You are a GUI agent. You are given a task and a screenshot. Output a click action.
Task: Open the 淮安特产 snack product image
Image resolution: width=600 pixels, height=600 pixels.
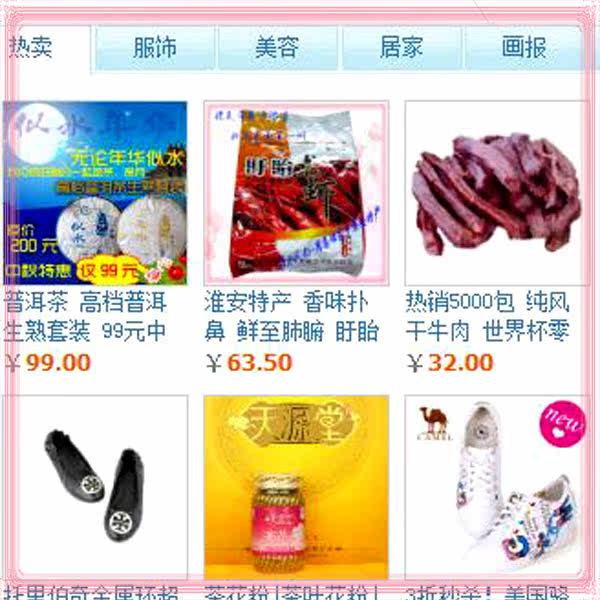[296, 193]
